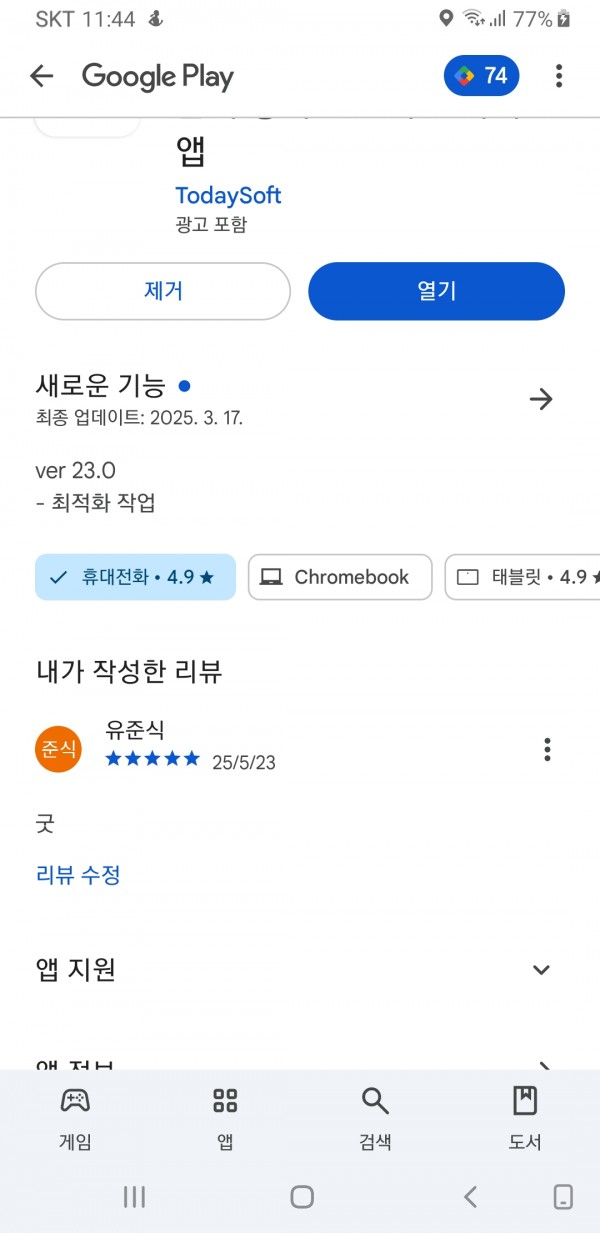The width and height of the screenshot is (600, 1233).
Task: Open the TodaySoft developer page
Action: [228, 195]
